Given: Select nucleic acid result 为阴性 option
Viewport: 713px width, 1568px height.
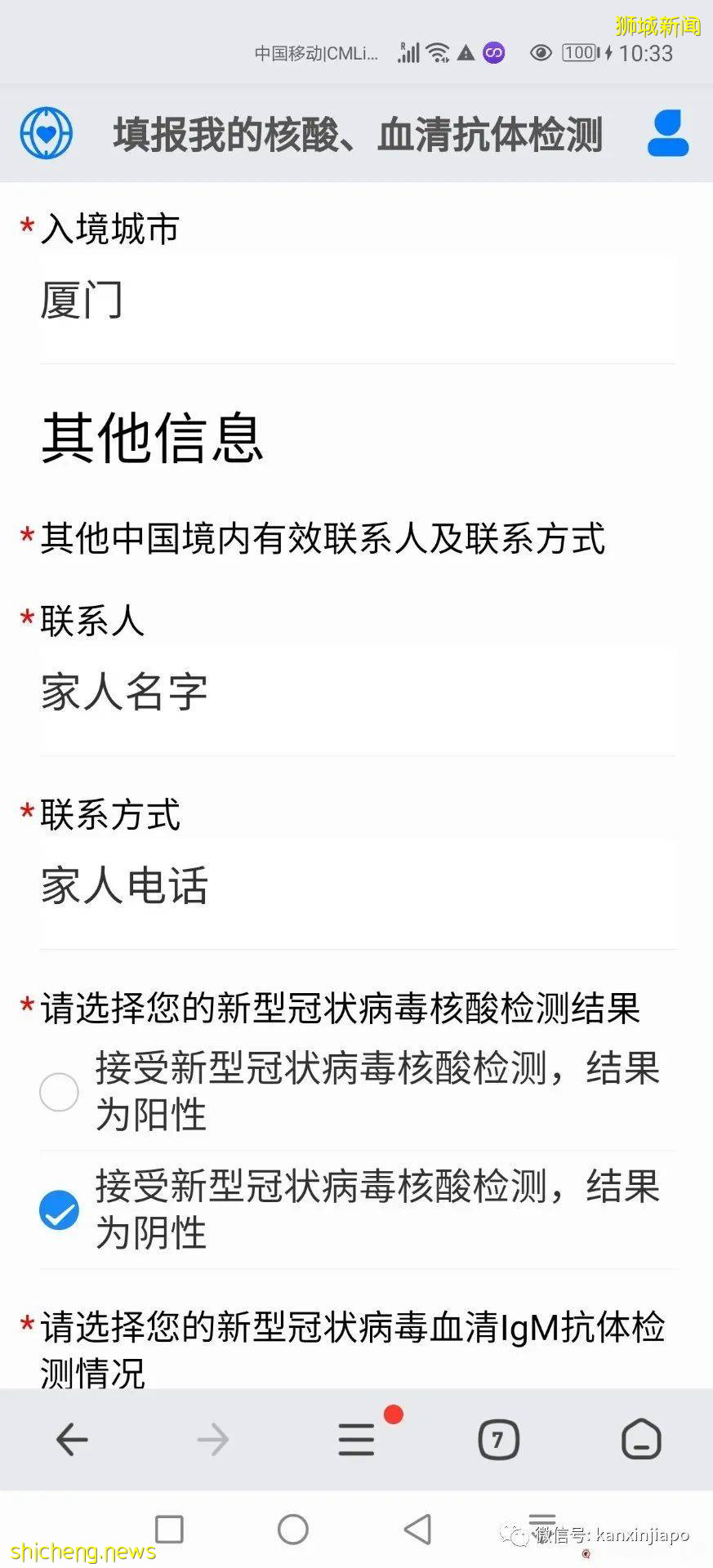Looking at the screenshot, I should 59,1210.
